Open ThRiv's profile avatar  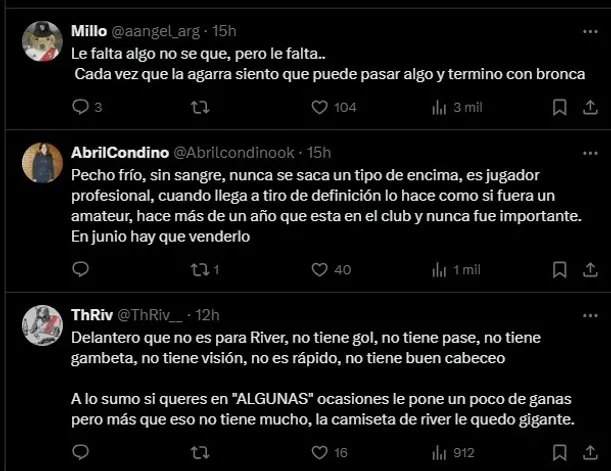point(43,325)
